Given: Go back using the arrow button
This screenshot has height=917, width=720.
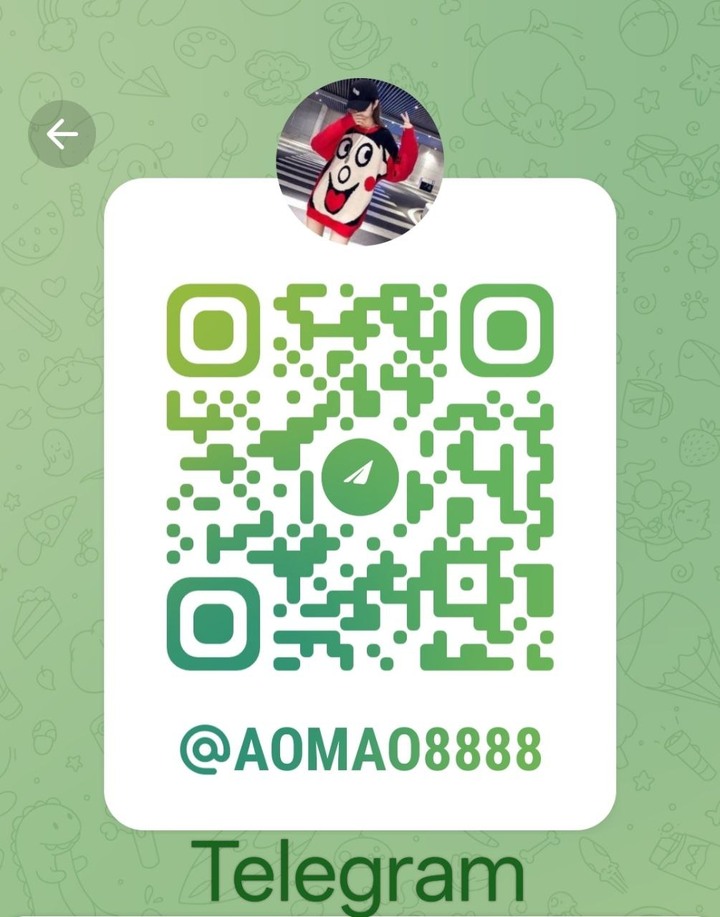Looking at the screenshot, I should (x=62, y=134).
